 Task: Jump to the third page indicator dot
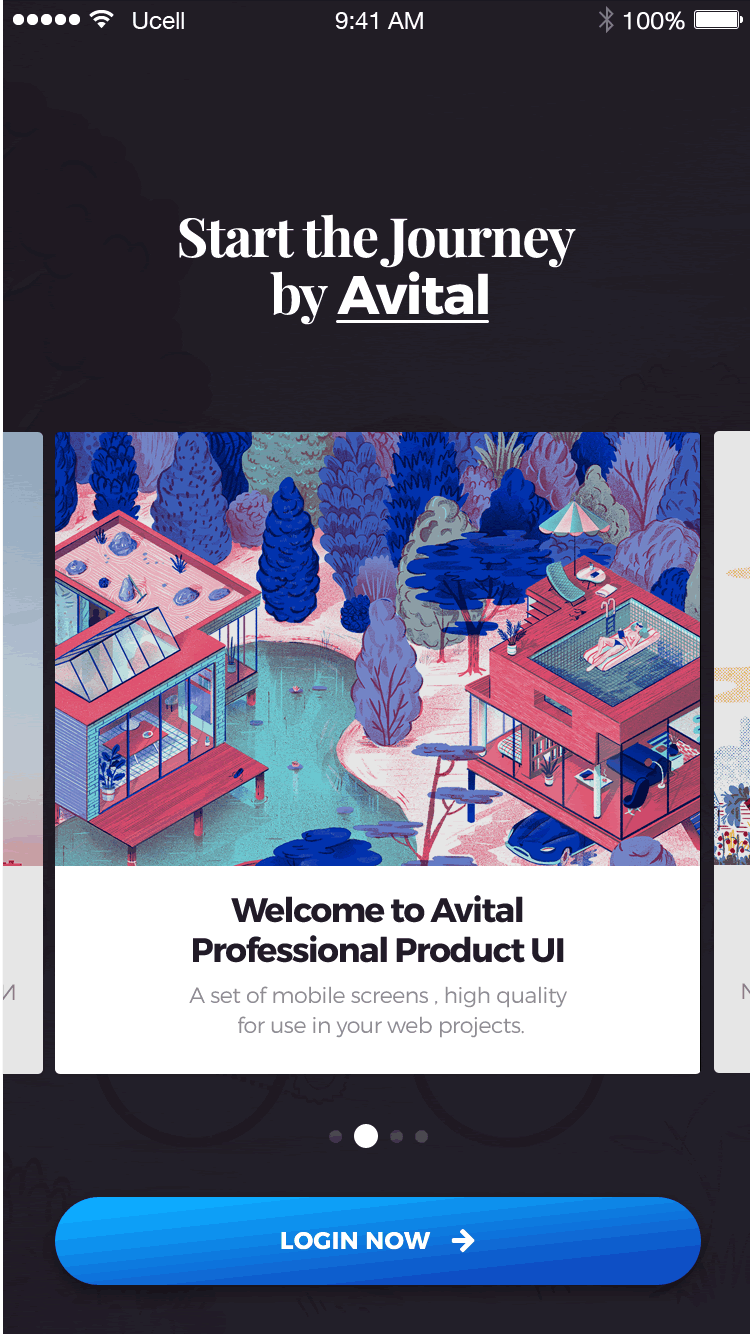(396, 1136)
